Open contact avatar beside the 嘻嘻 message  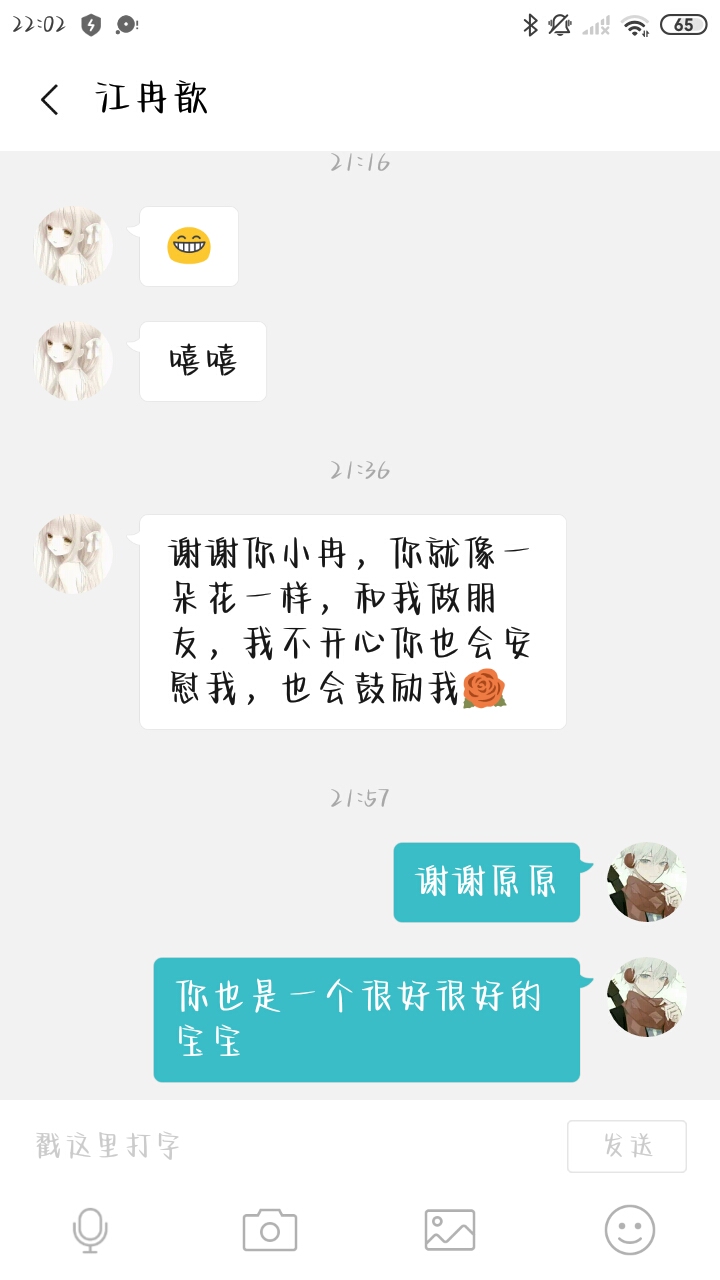[x=73, y=361]
